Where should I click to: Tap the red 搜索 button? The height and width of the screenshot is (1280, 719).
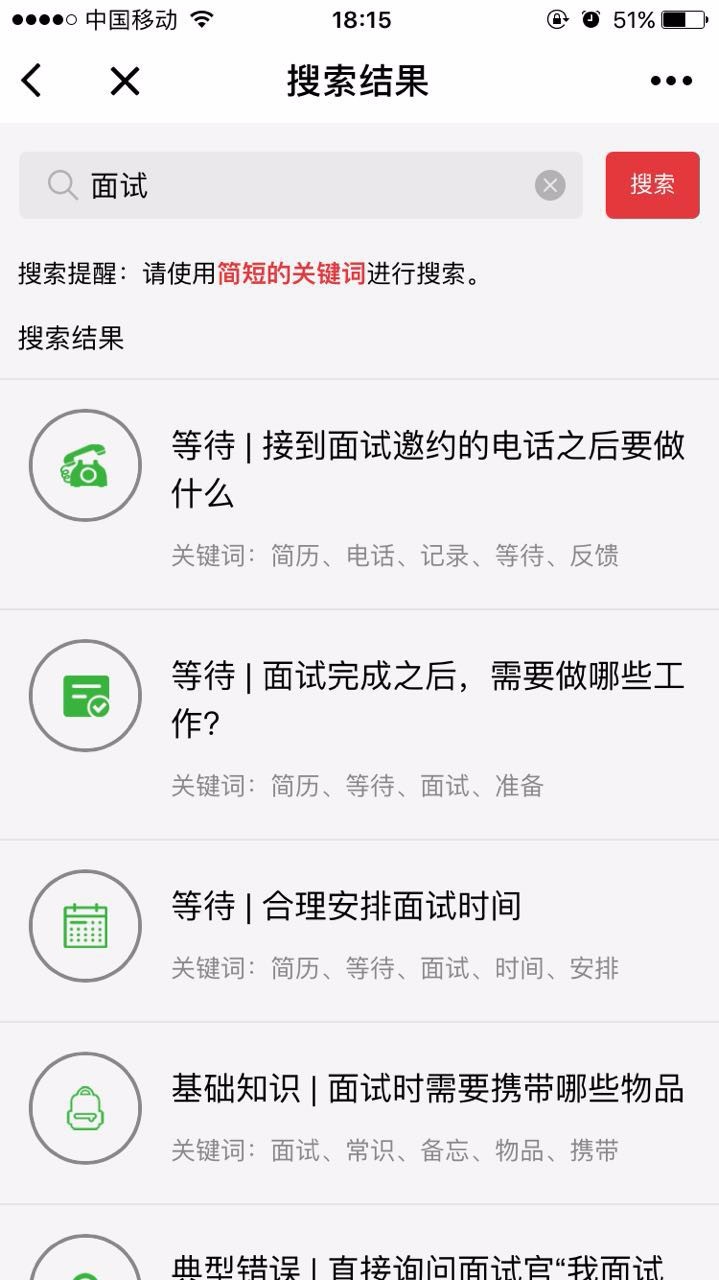(x=652, y=185)
